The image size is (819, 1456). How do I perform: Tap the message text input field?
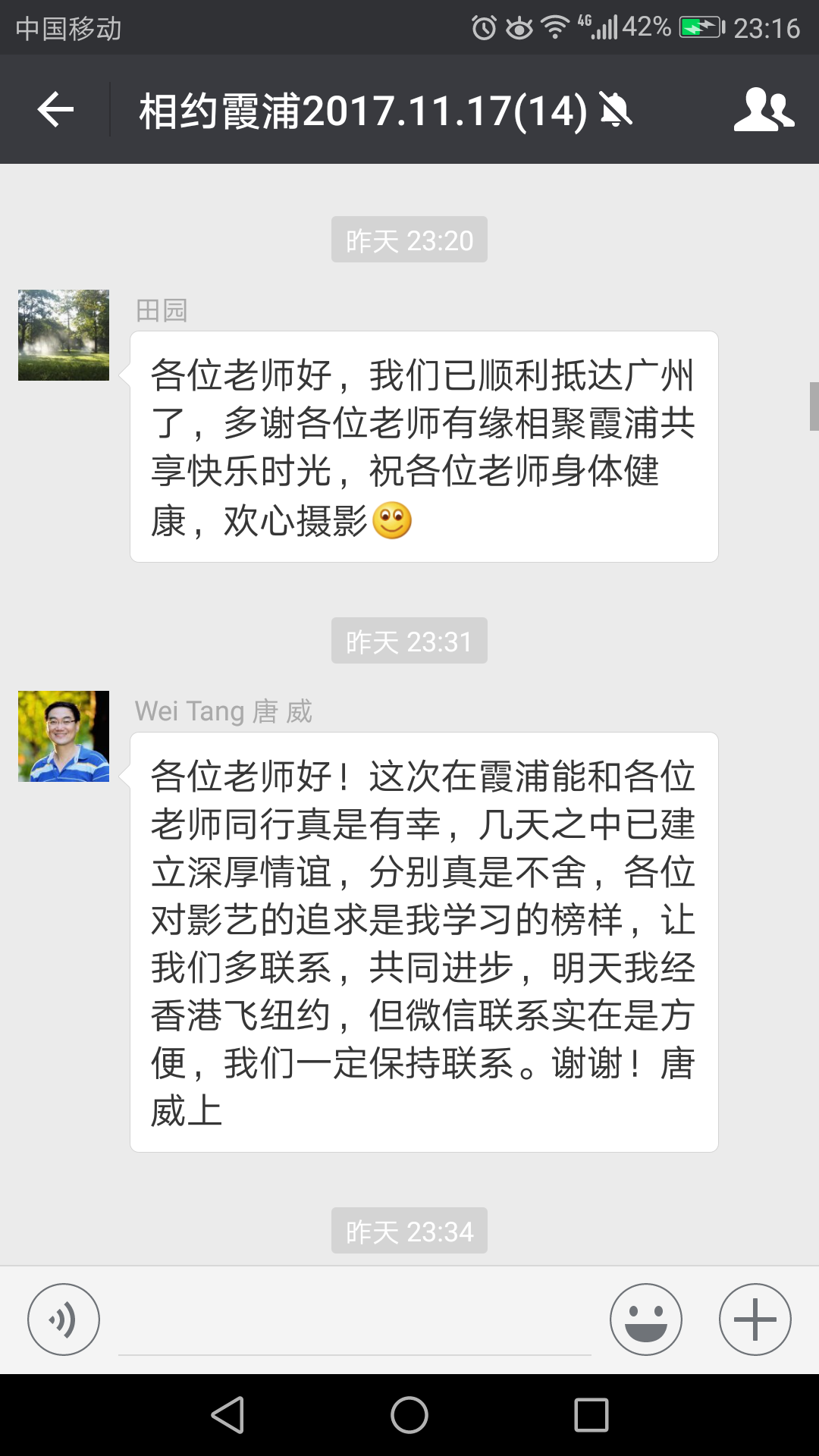coord(354,1323)
